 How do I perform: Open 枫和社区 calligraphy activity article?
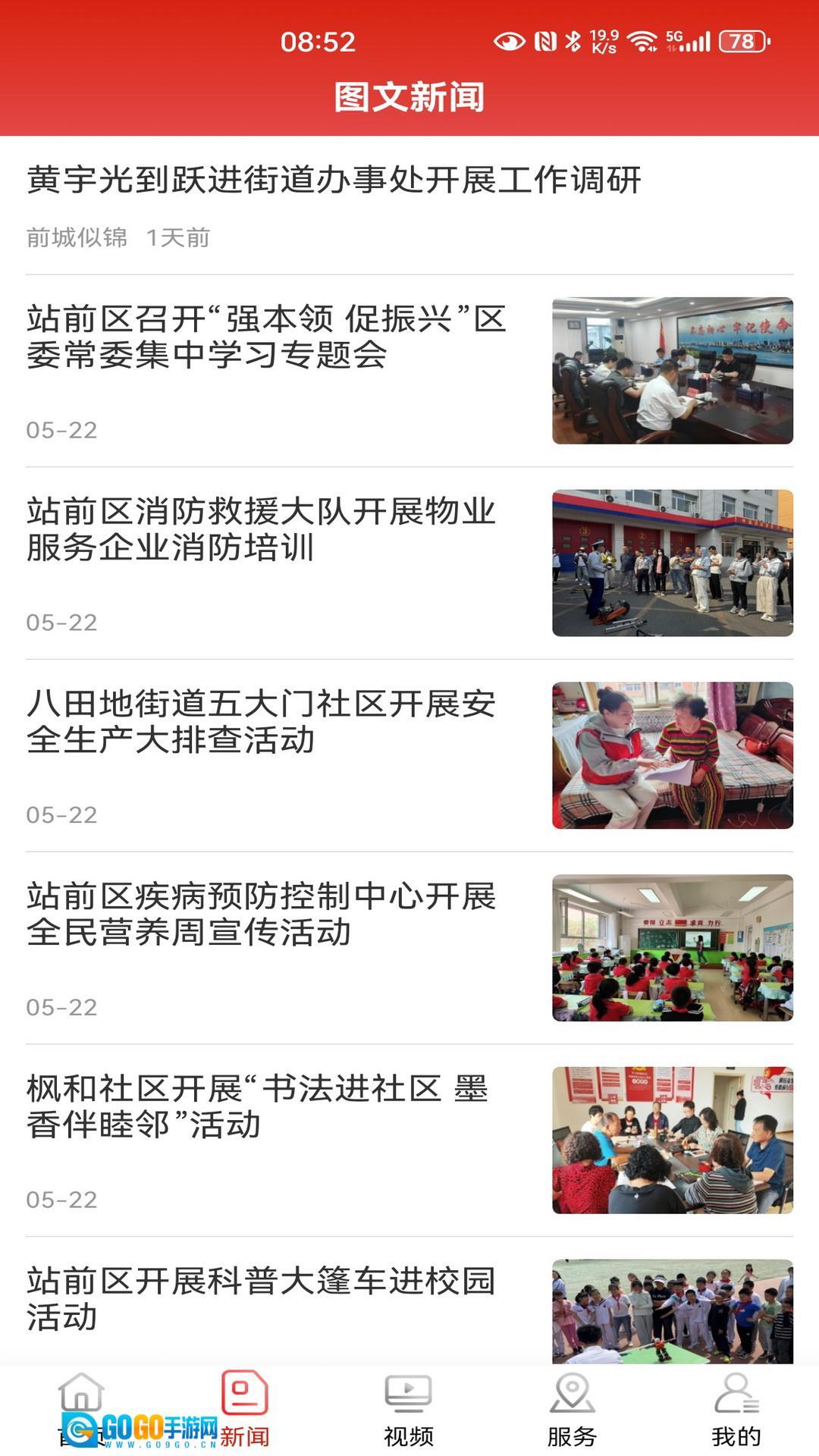[258, 1107]
